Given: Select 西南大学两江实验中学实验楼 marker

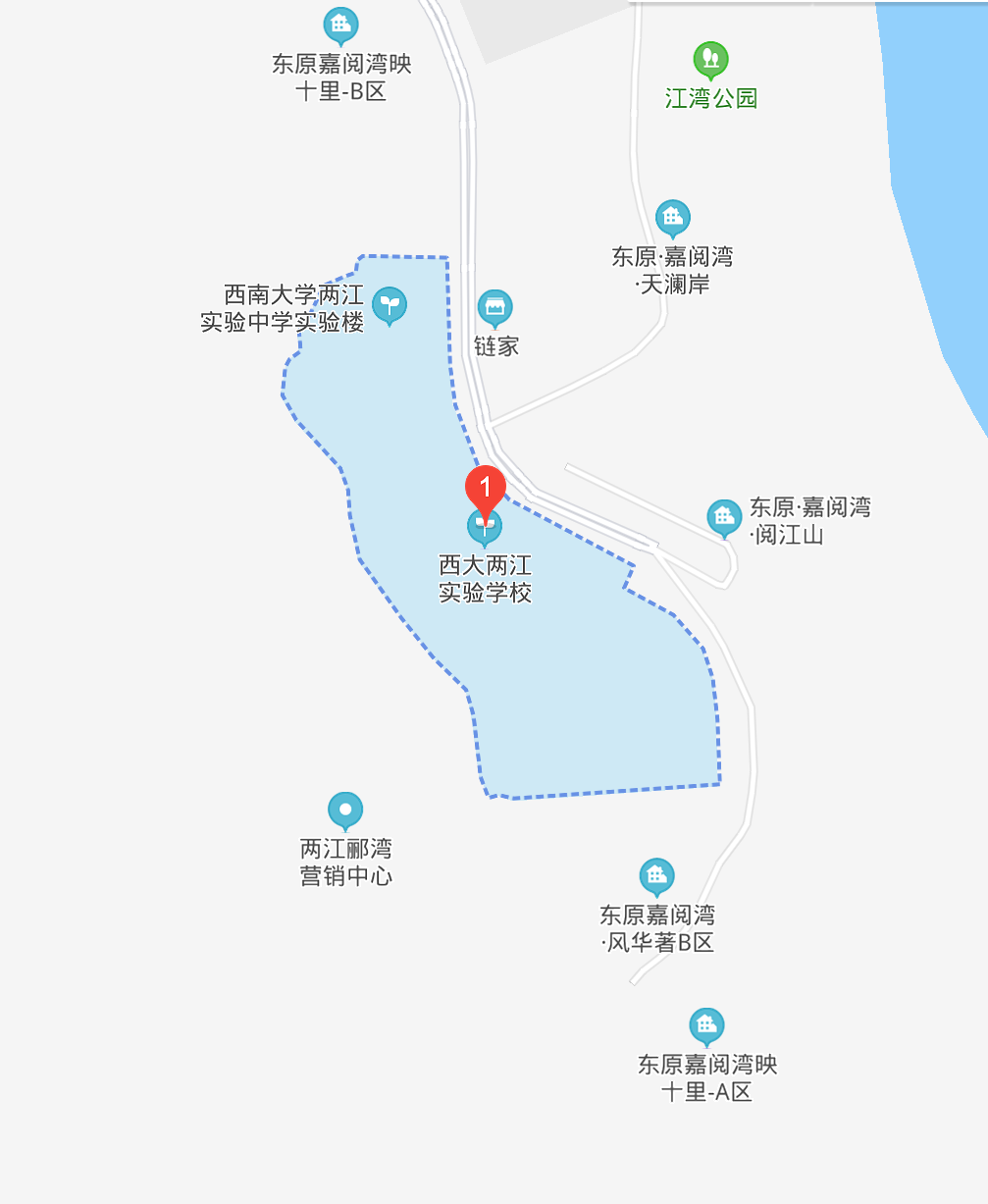Looking at the screenshot, I should pos(390,304).
